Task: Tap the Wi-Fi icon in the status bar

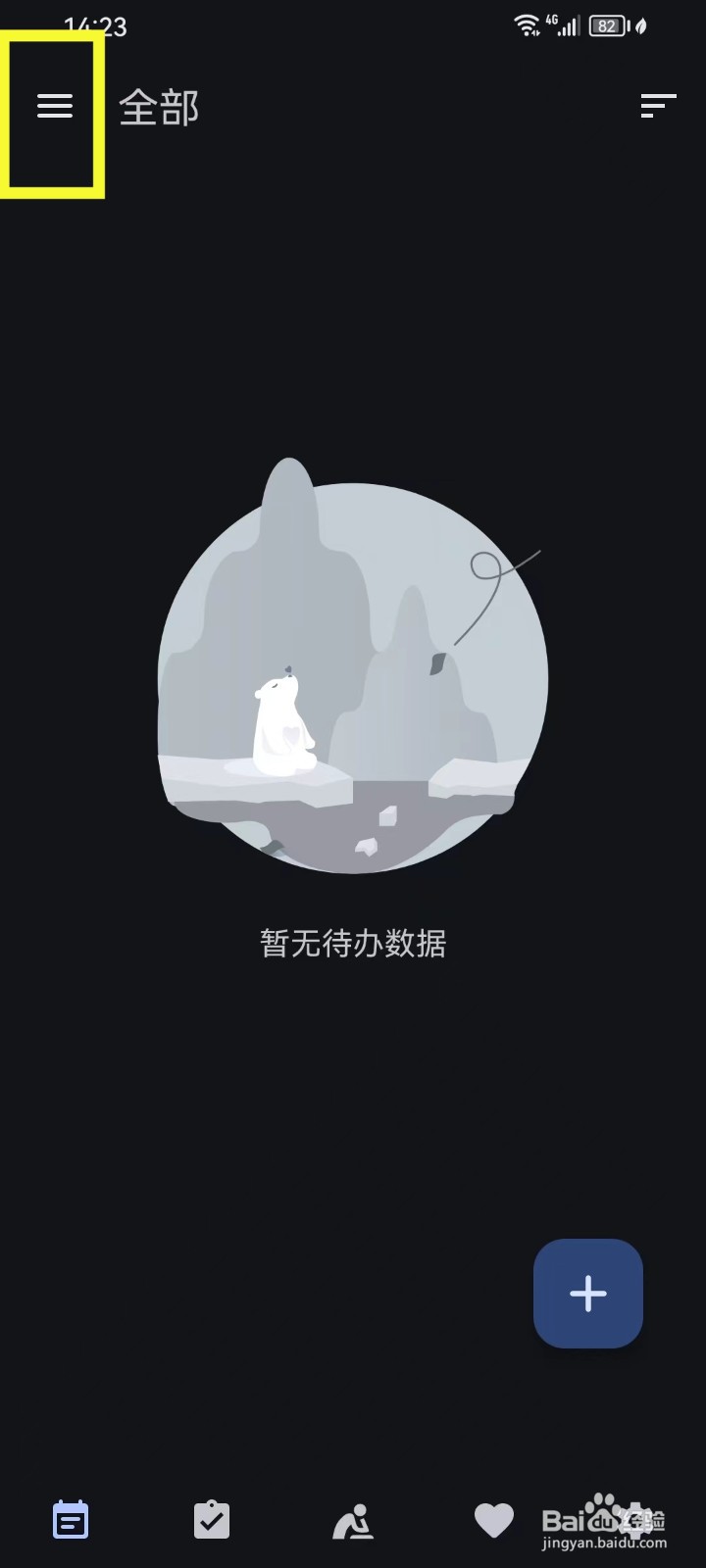Action: coord(529,25)
